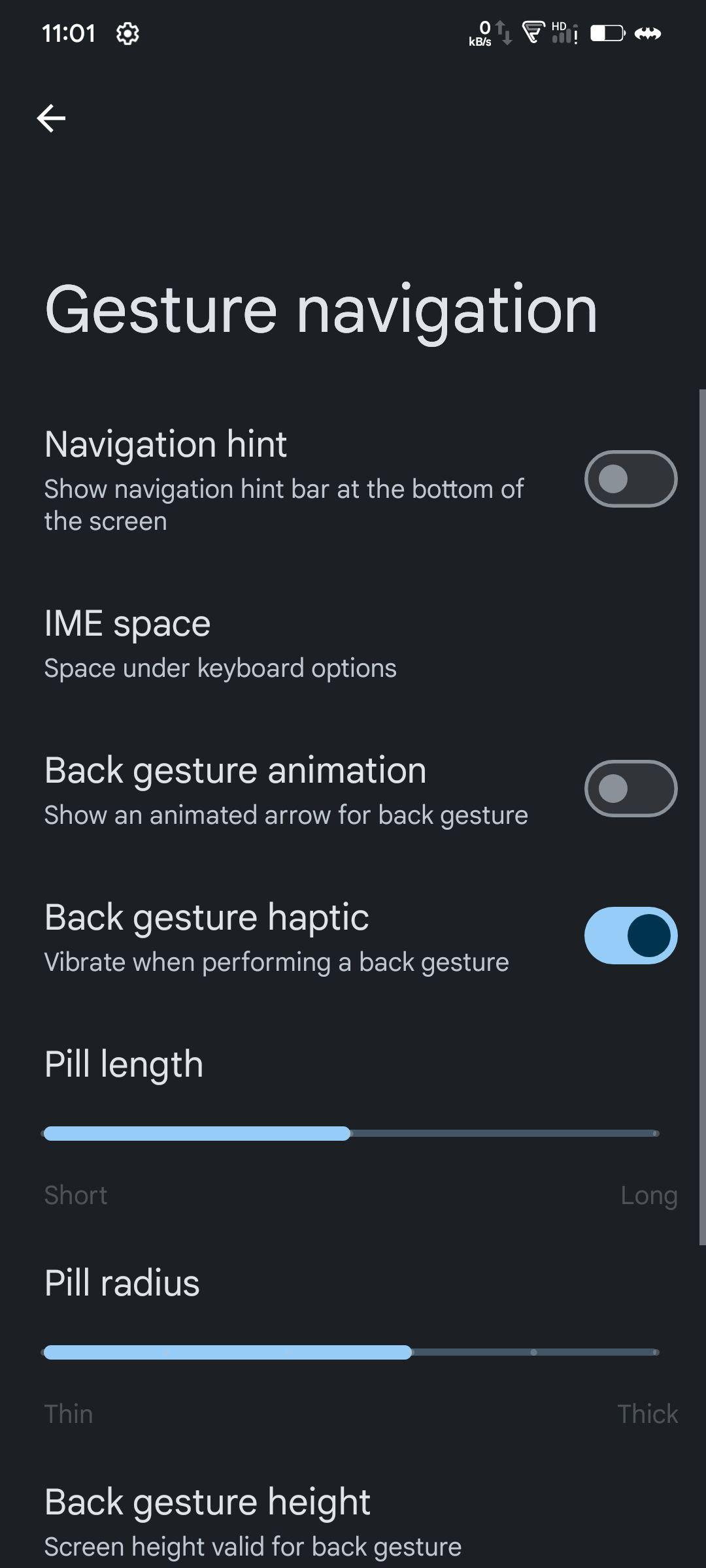Image resolution: width=706 pixels, height=1568 pixels.
Task: Turn on Back gesture animation
Action: (x=630, y=789)
